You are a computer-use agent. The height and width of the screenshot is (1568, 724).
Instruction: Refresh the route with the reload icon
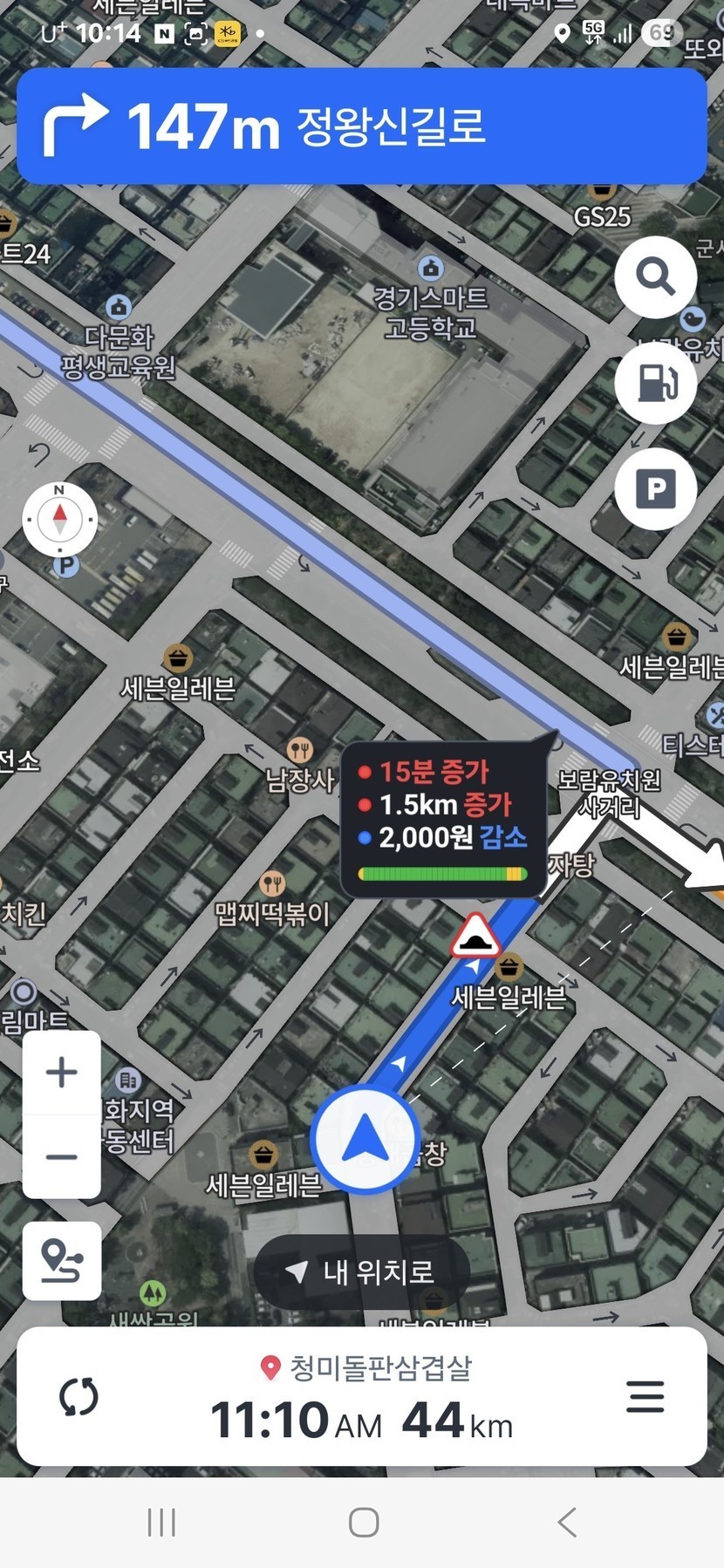pos(79,1397)
